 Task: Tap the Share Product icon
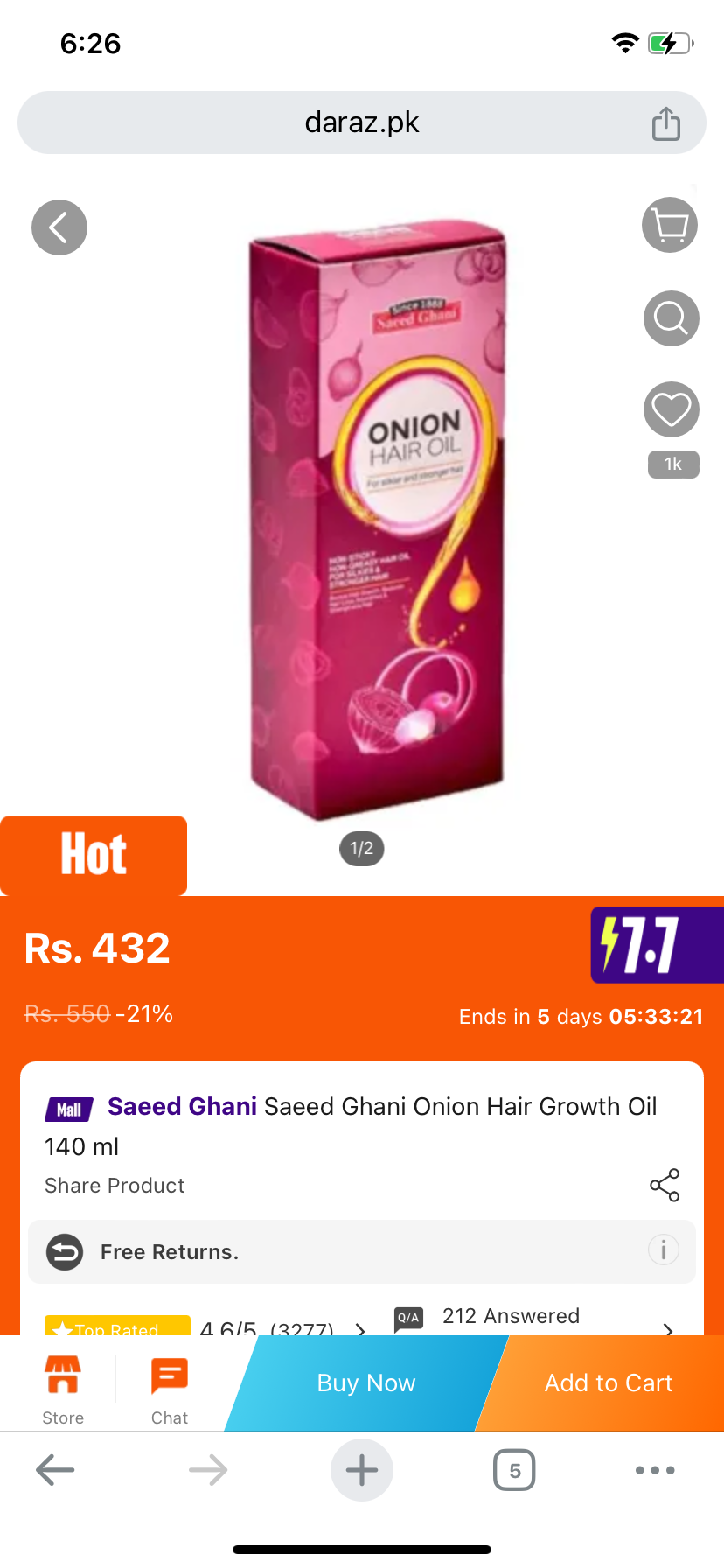(665, 1185)
